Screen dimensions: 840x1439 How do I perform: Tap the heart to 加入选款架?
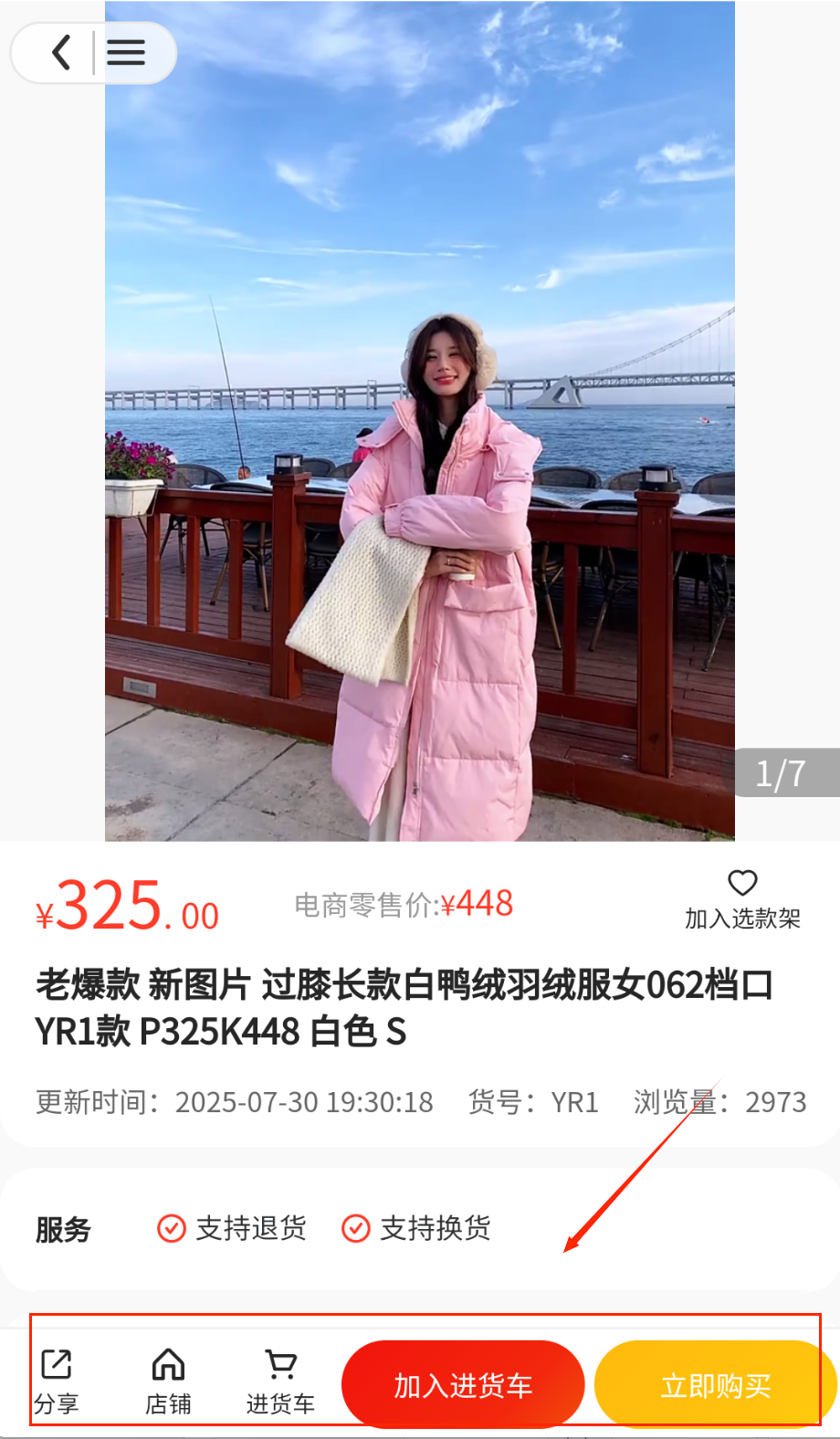point(742,884)
